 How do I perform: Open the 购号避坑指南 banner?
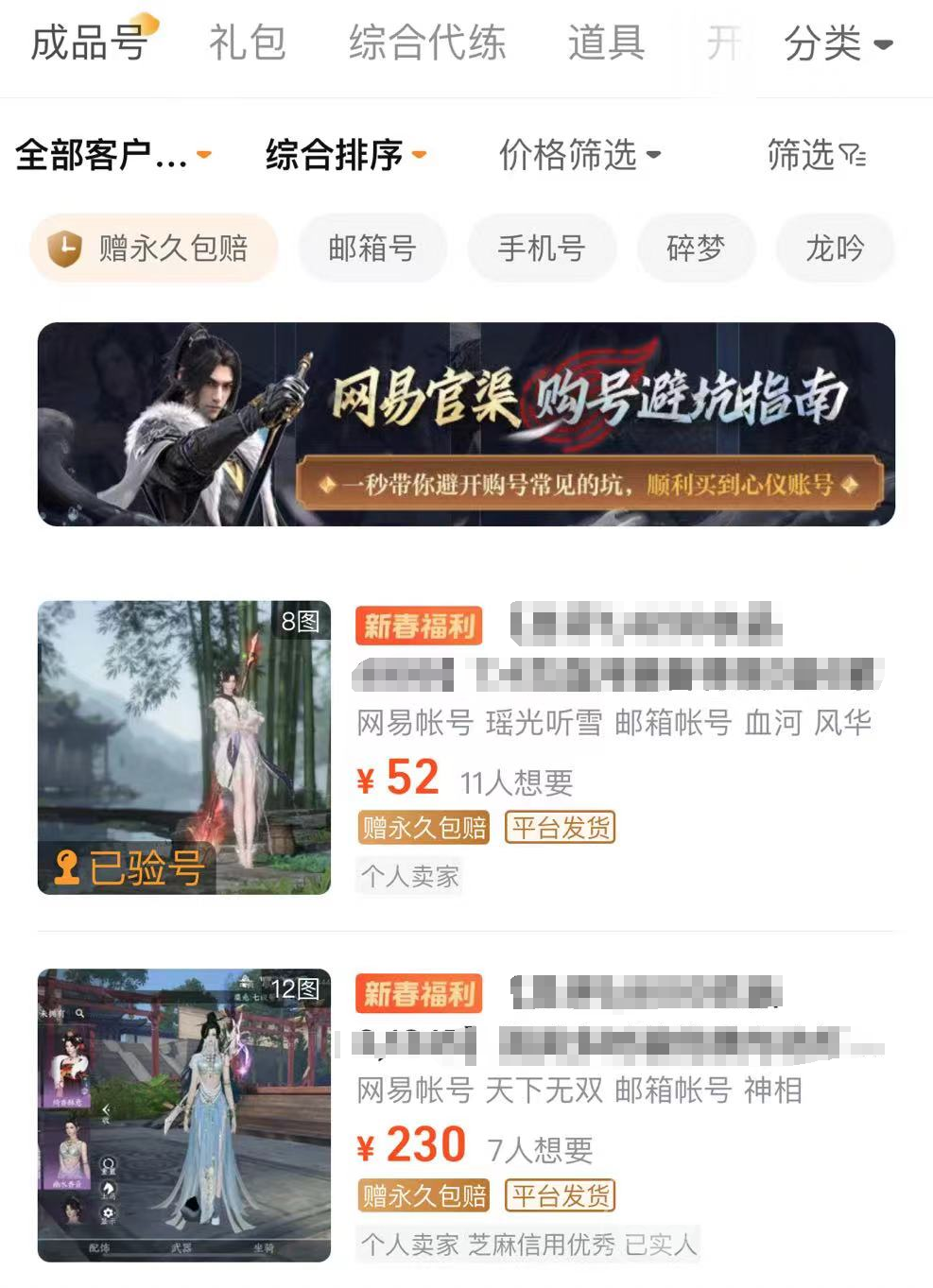point(466,424)
